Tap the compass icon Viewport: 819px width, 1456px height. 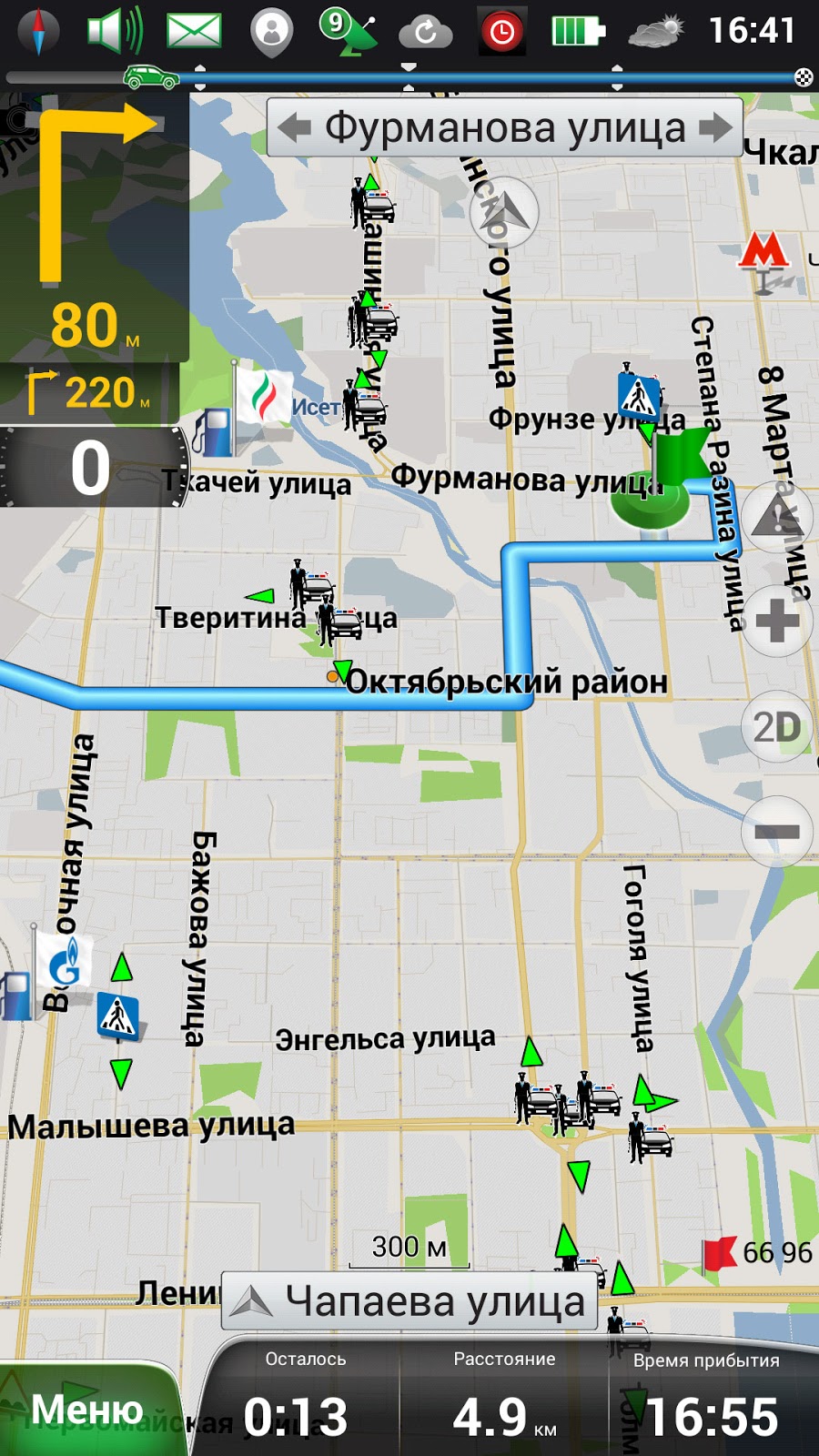(x=38, y=31)
